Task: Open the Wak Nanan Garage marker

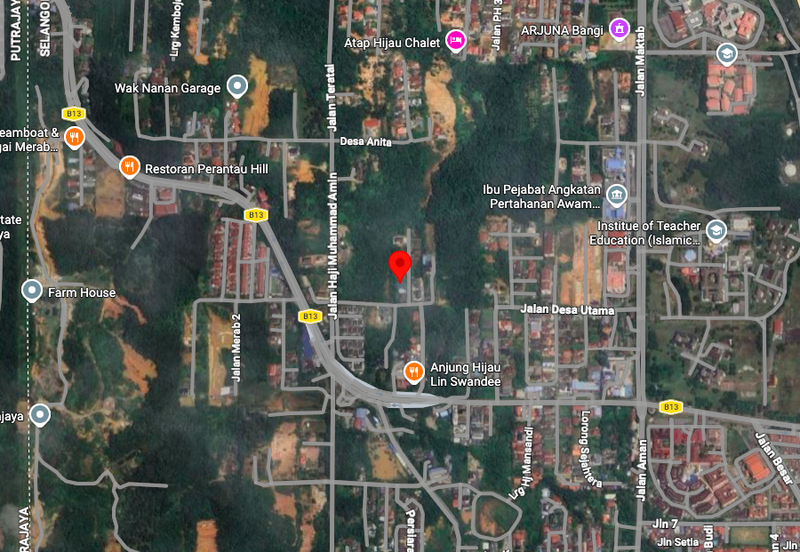Action: [237, 87]
